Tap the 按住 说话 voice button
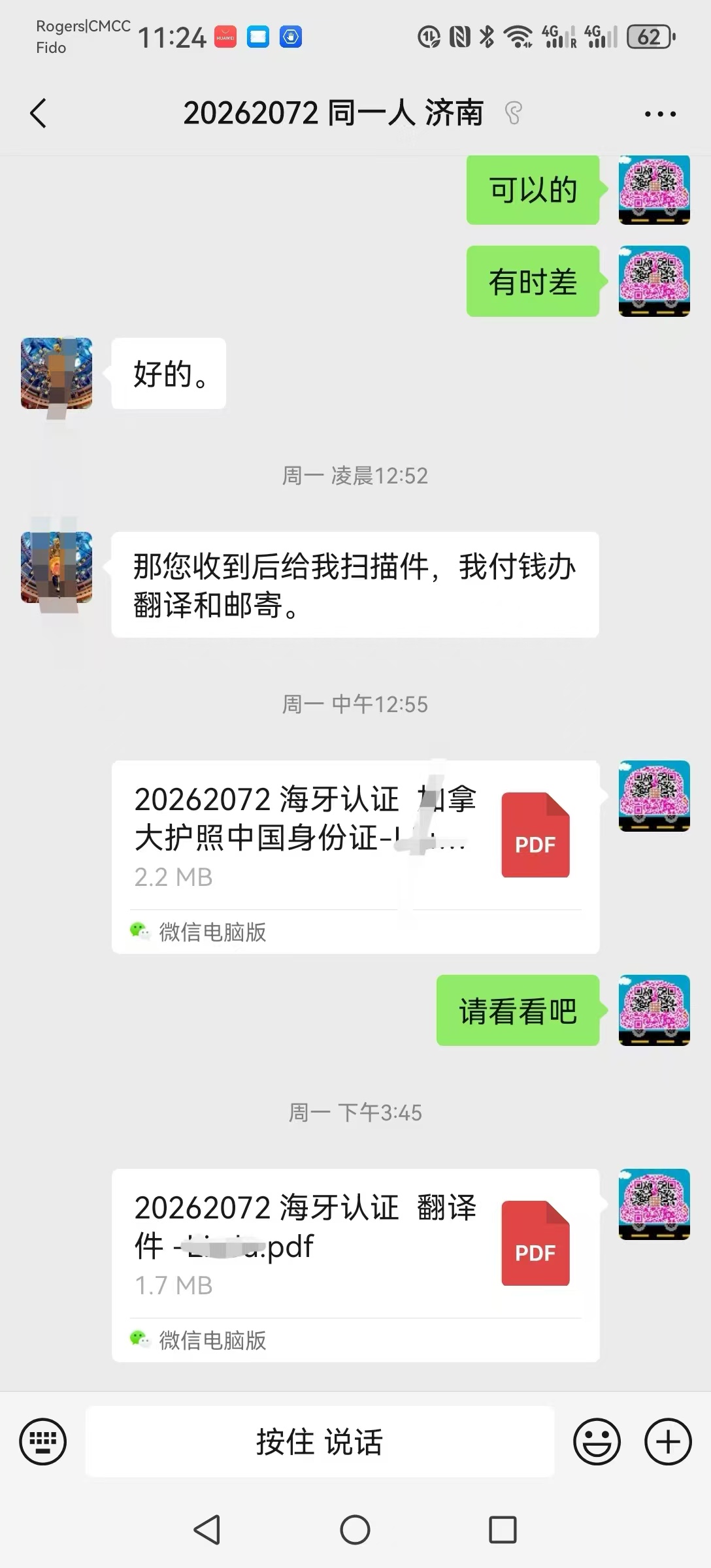711x1568 pixels. pyautogui.click(x=320, y=1441)
